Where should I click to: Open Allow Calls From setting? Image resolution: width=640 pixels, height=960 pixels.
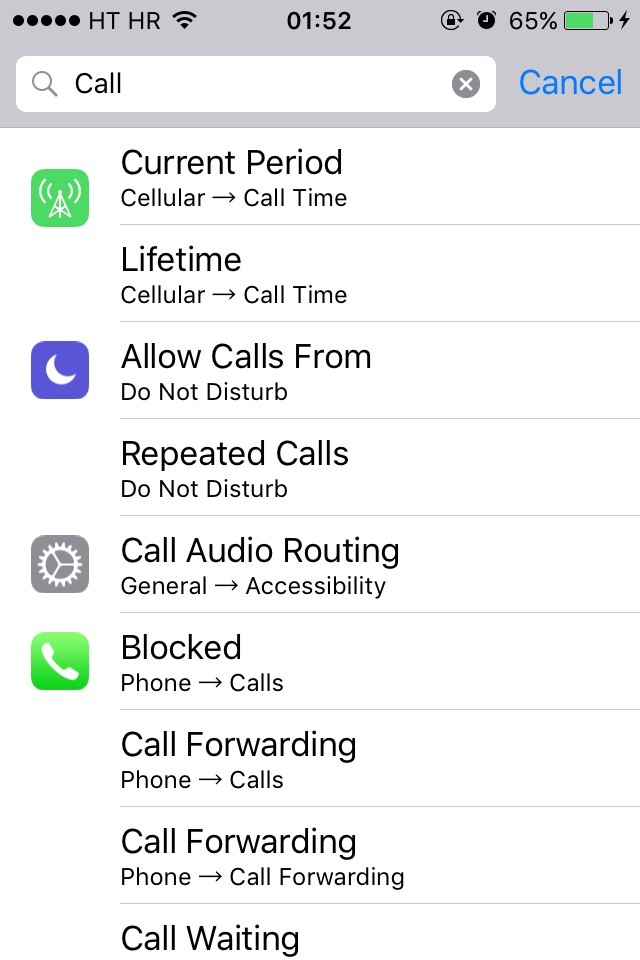coord(330,371)
